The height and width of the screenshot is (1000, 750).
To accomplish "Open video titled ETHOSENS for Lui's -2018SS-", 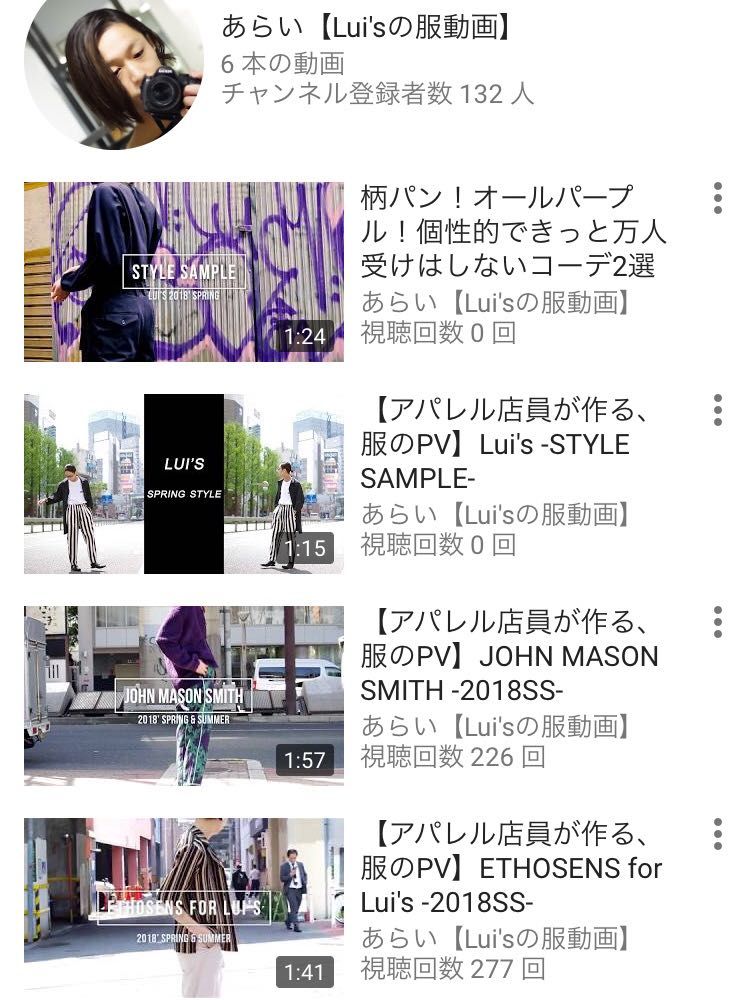I will [510, 868].
